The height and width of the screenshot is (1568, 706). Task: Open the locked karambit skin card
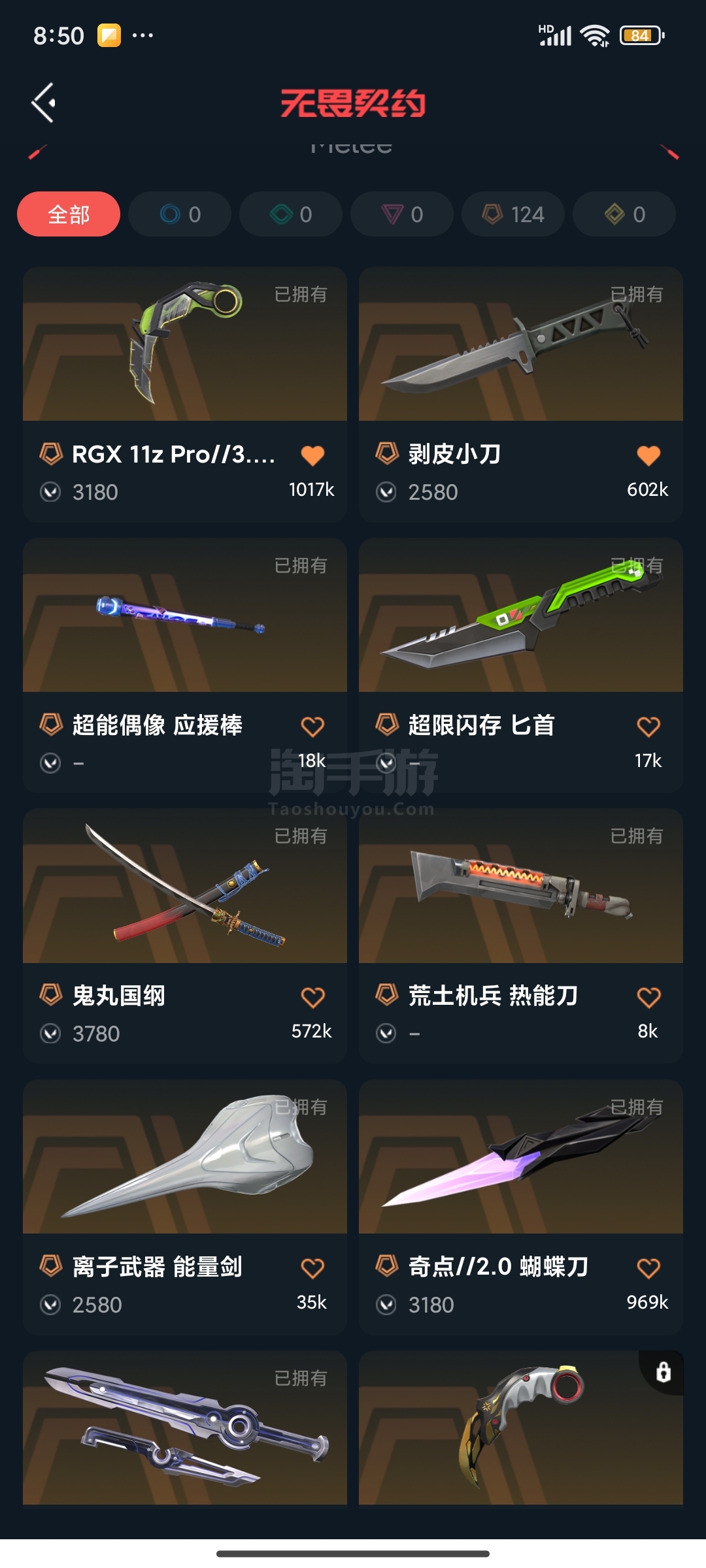click(521, 1428)
